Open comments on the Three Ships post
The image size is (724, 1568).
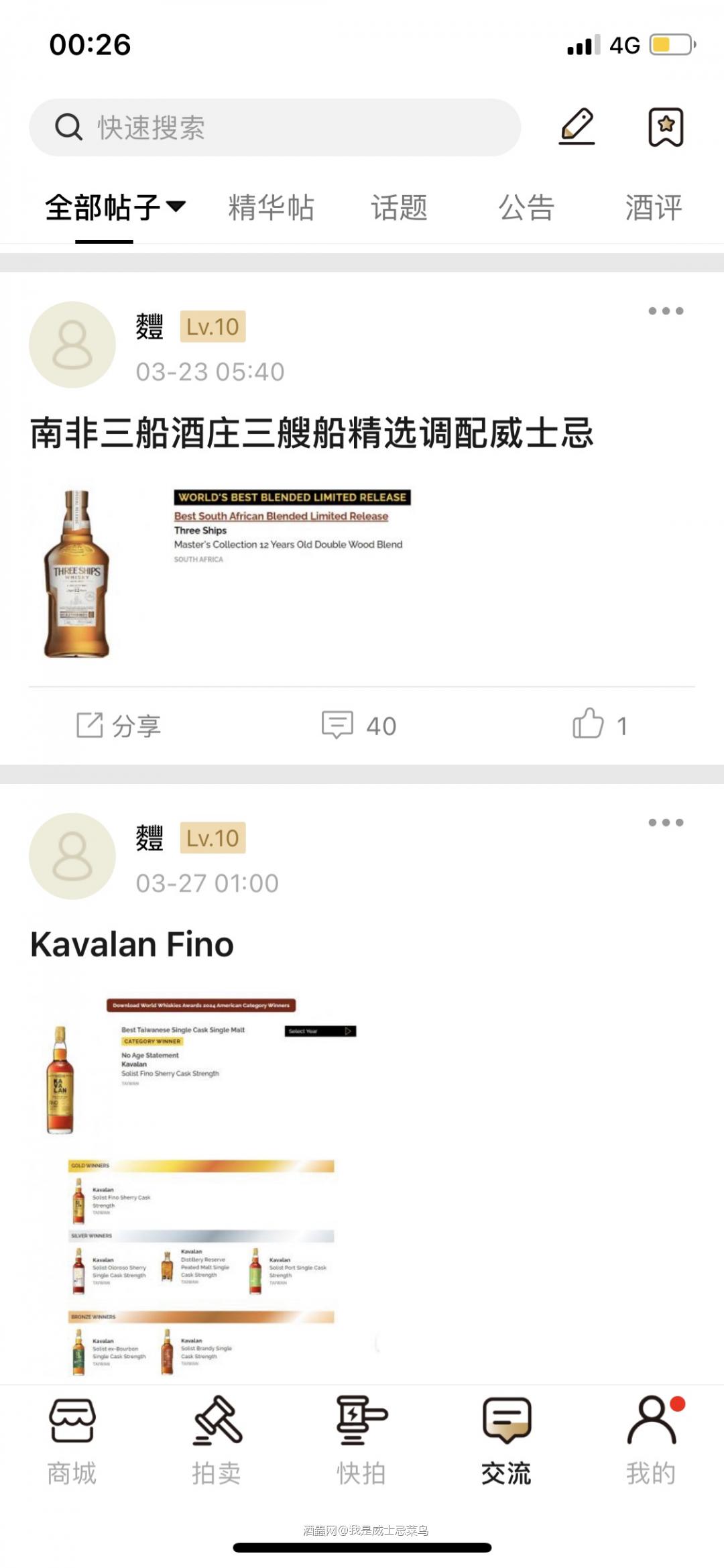click(359, 725)
